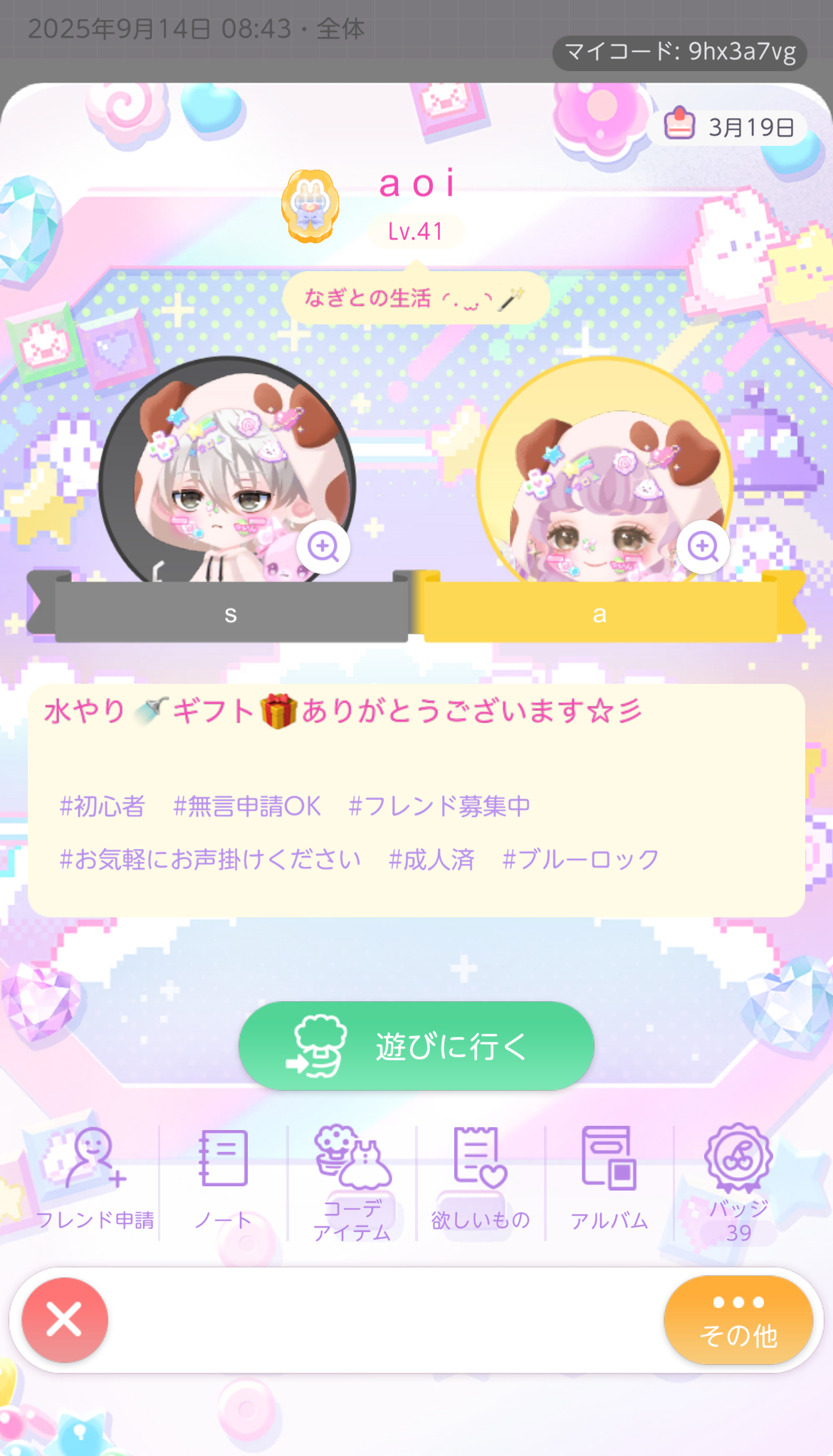This screenshot has height=1456, width=833.
Task: Zoom in on avatar a
Action: [x=703, y=547]
